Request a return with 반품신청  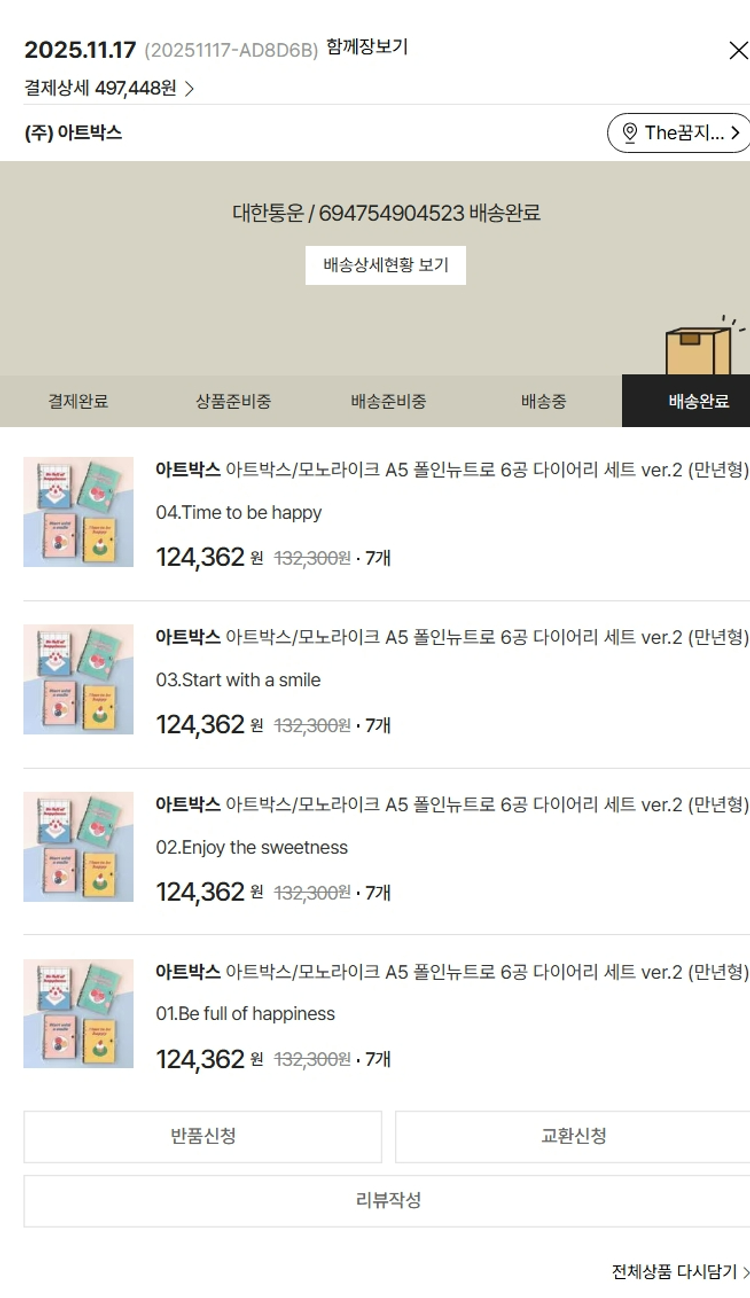pos(203,1136)
